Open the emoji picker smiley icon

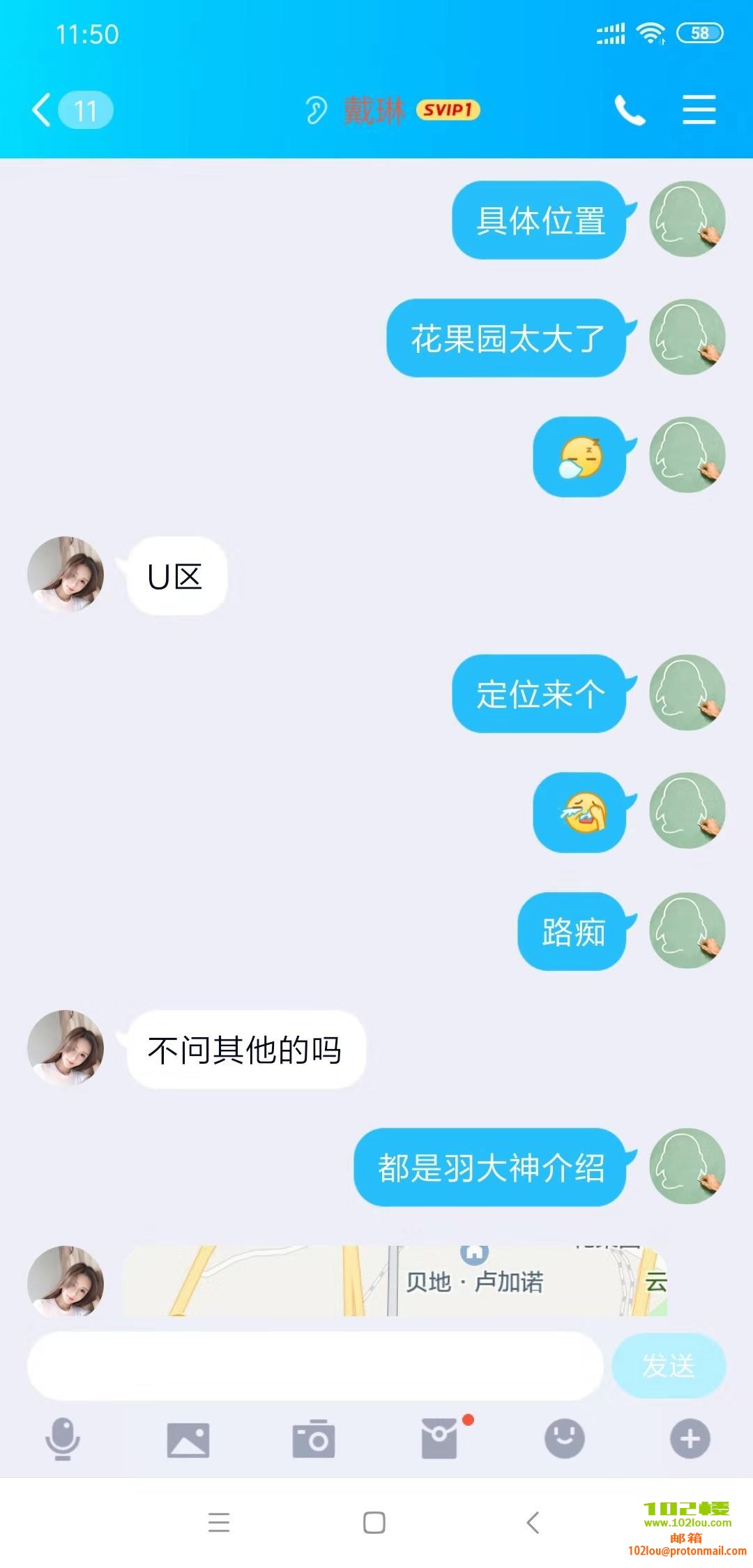566,1438
